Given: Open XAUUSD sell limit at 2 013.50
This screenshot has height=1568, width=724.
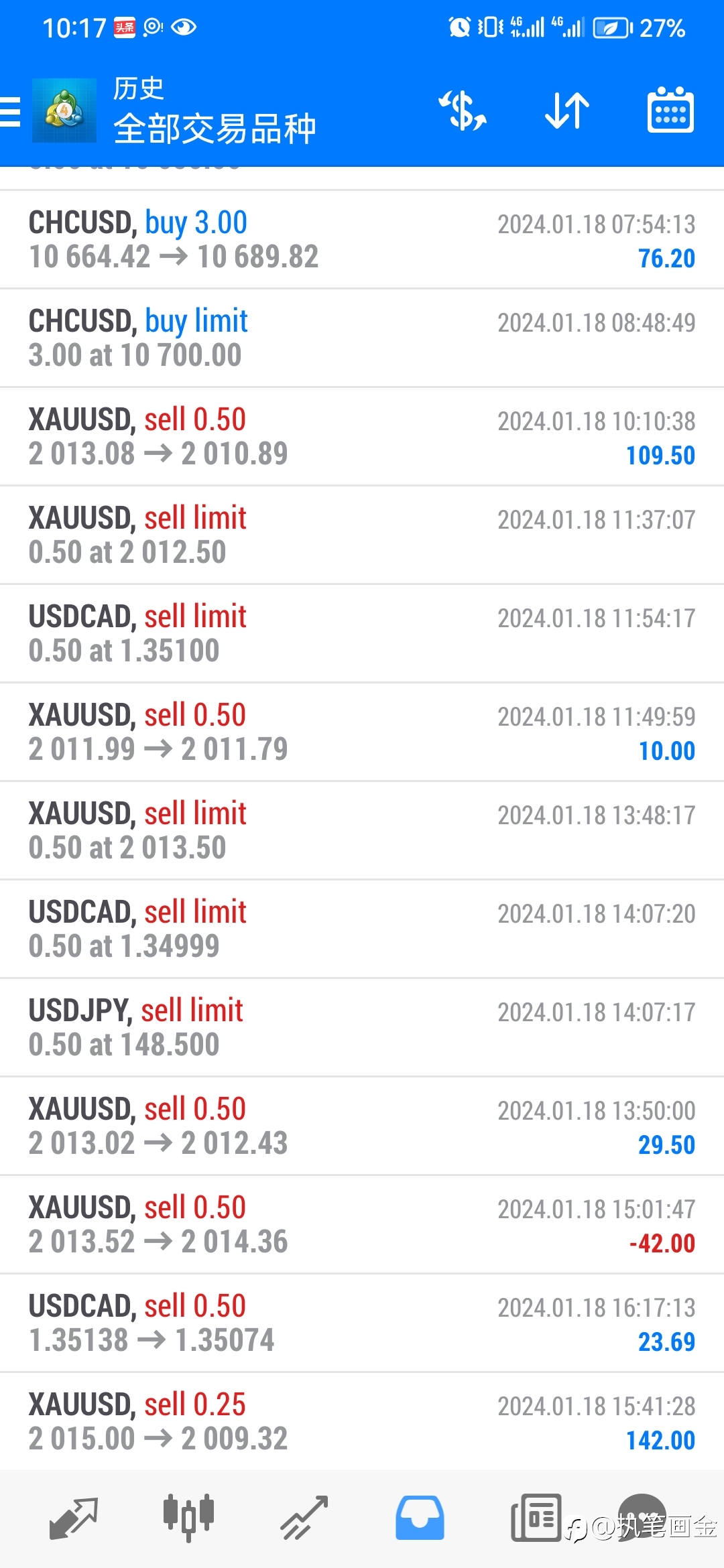Looking at the screenshot, I should (362, 831).
